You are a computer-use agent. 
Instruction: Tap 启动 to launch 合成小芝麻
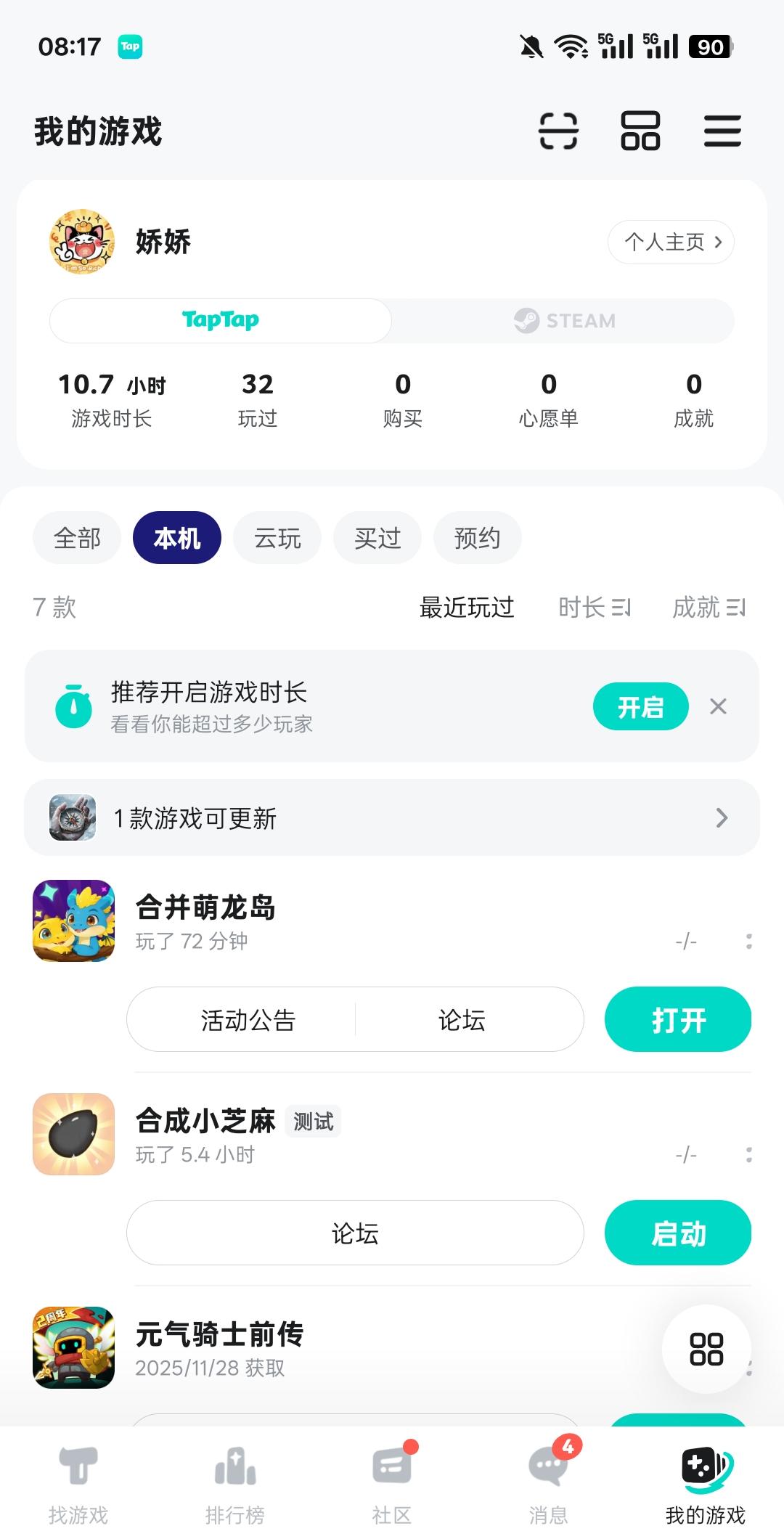[x=678, y=1233]
